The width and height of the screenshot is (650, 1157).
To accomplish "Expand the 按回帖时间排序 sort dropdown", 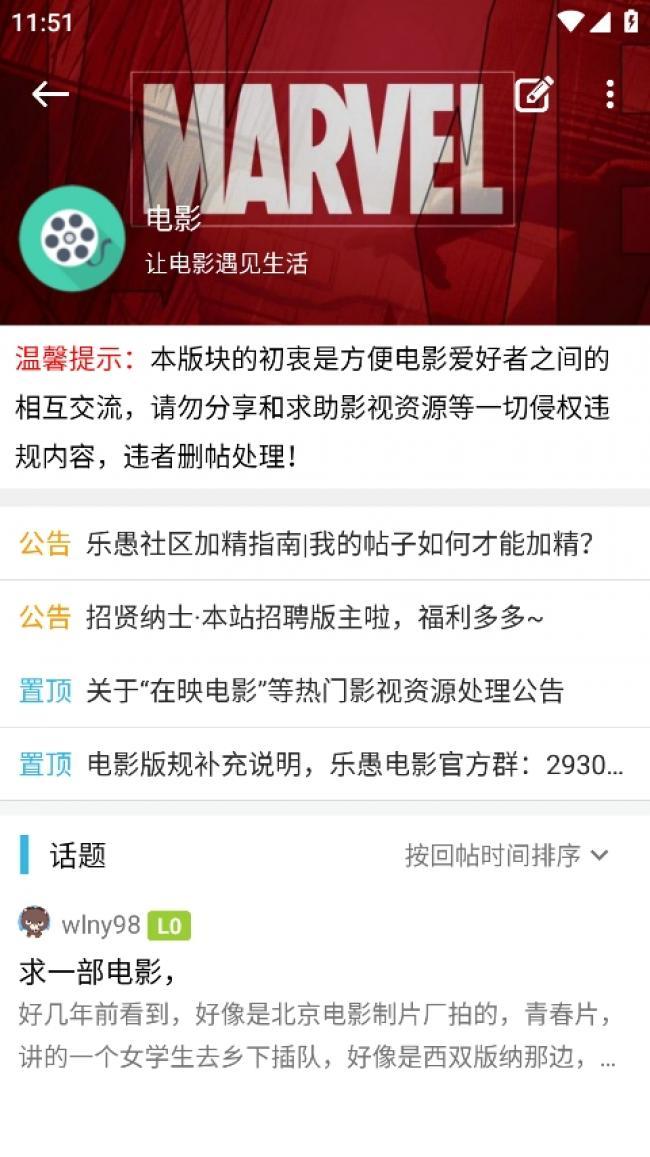I will tap(506, 855).
